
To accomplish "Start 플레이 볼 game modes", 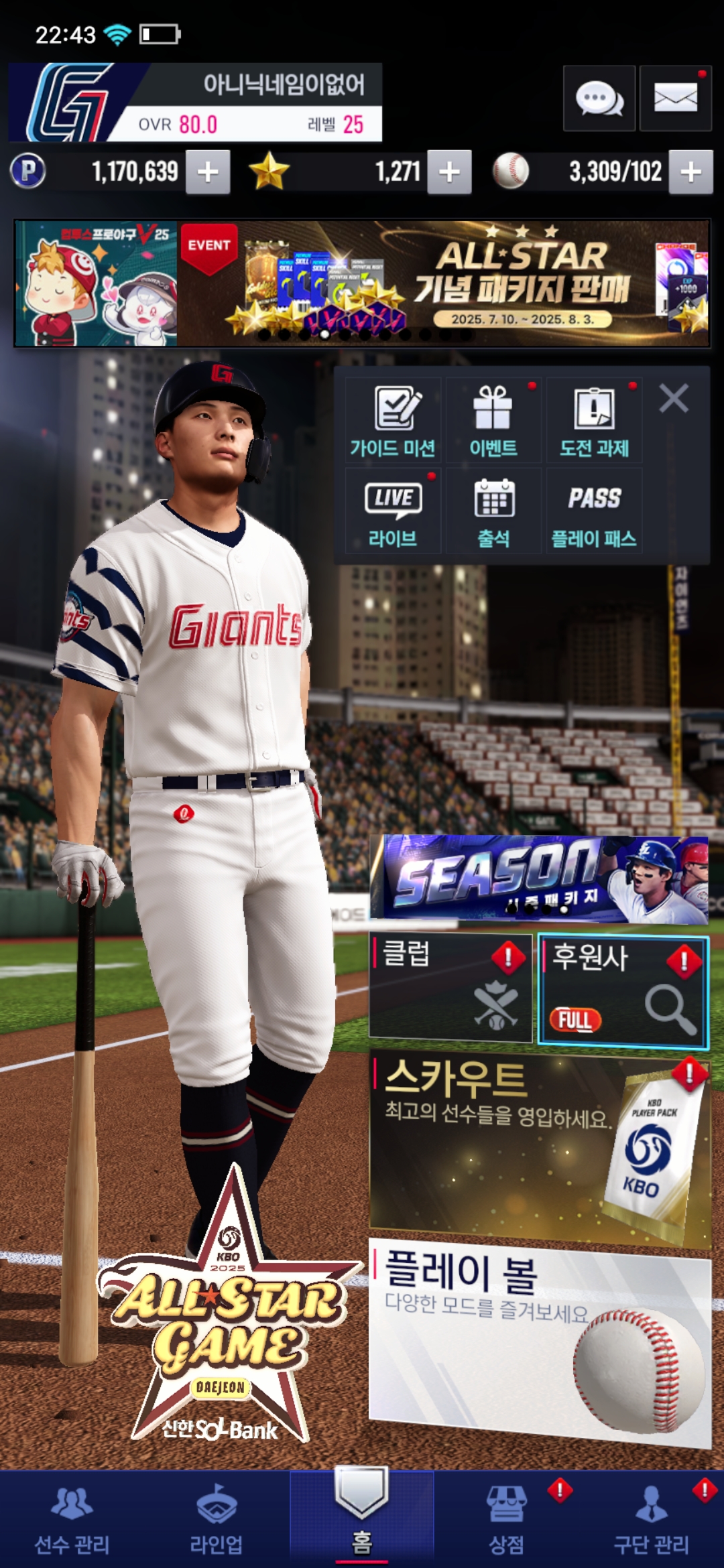I will click(539, 1340).
